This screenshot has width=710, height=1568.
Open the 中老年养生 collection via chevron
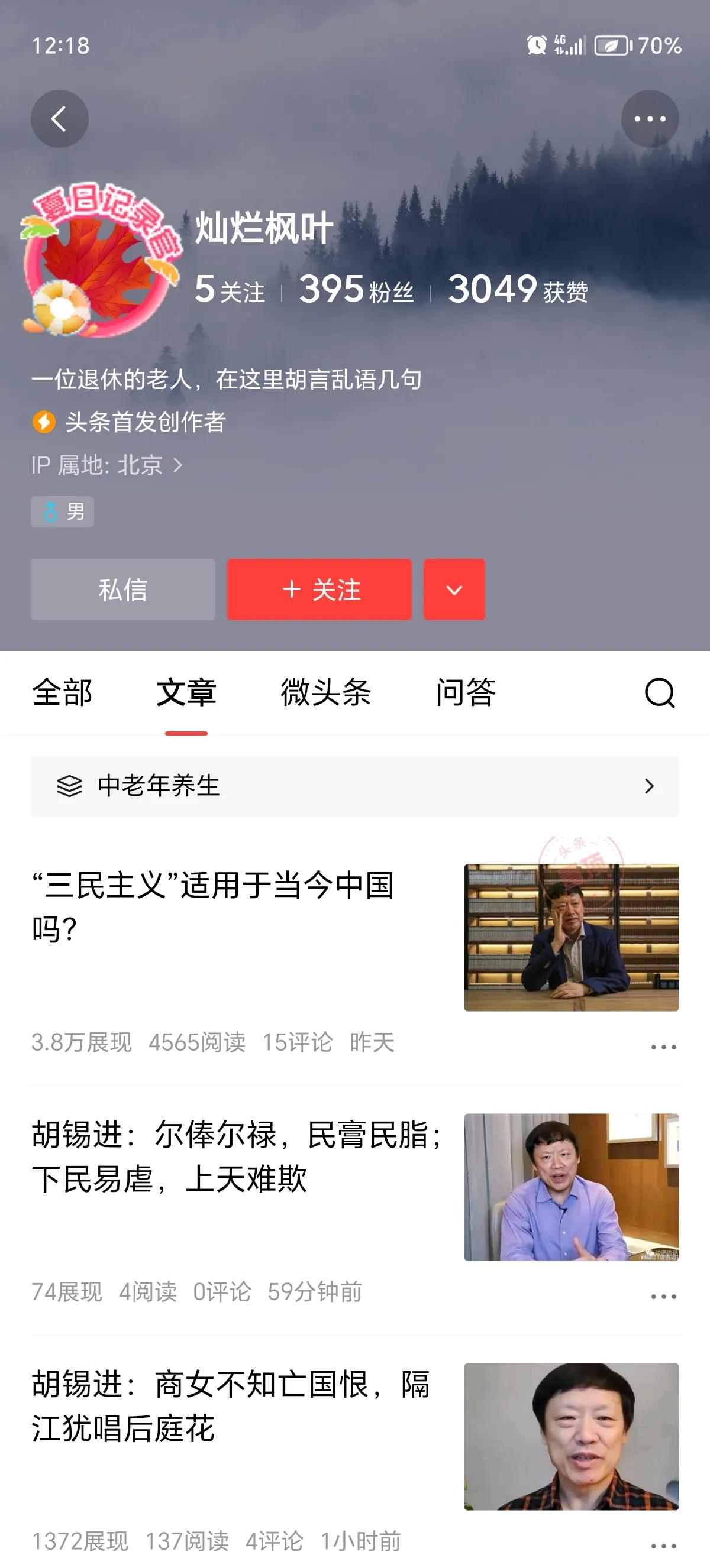click(650, 786)
